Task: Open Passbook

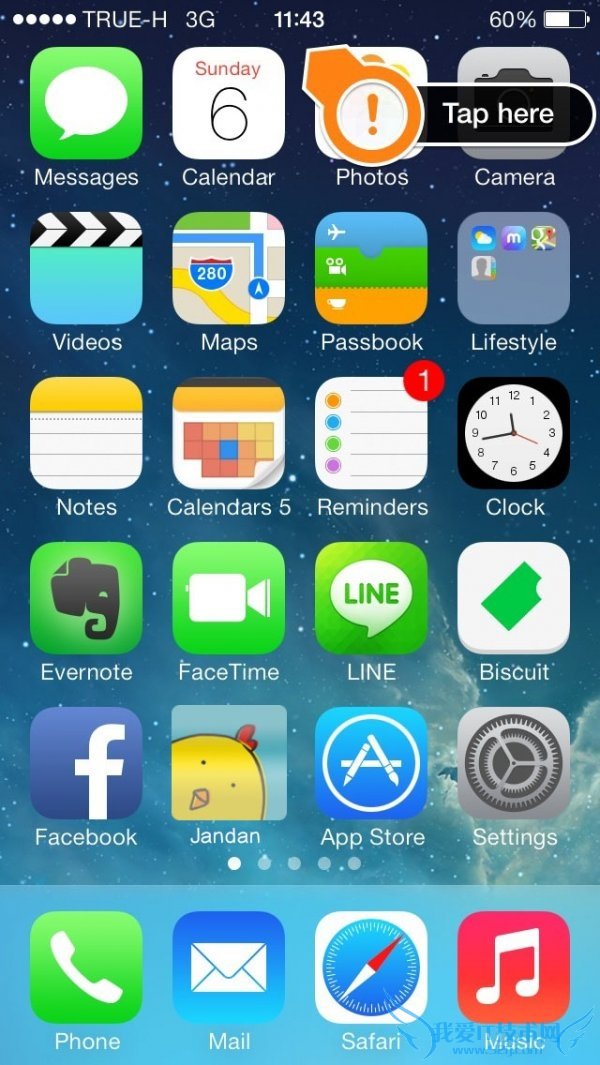Action: [x=371, y=268]
